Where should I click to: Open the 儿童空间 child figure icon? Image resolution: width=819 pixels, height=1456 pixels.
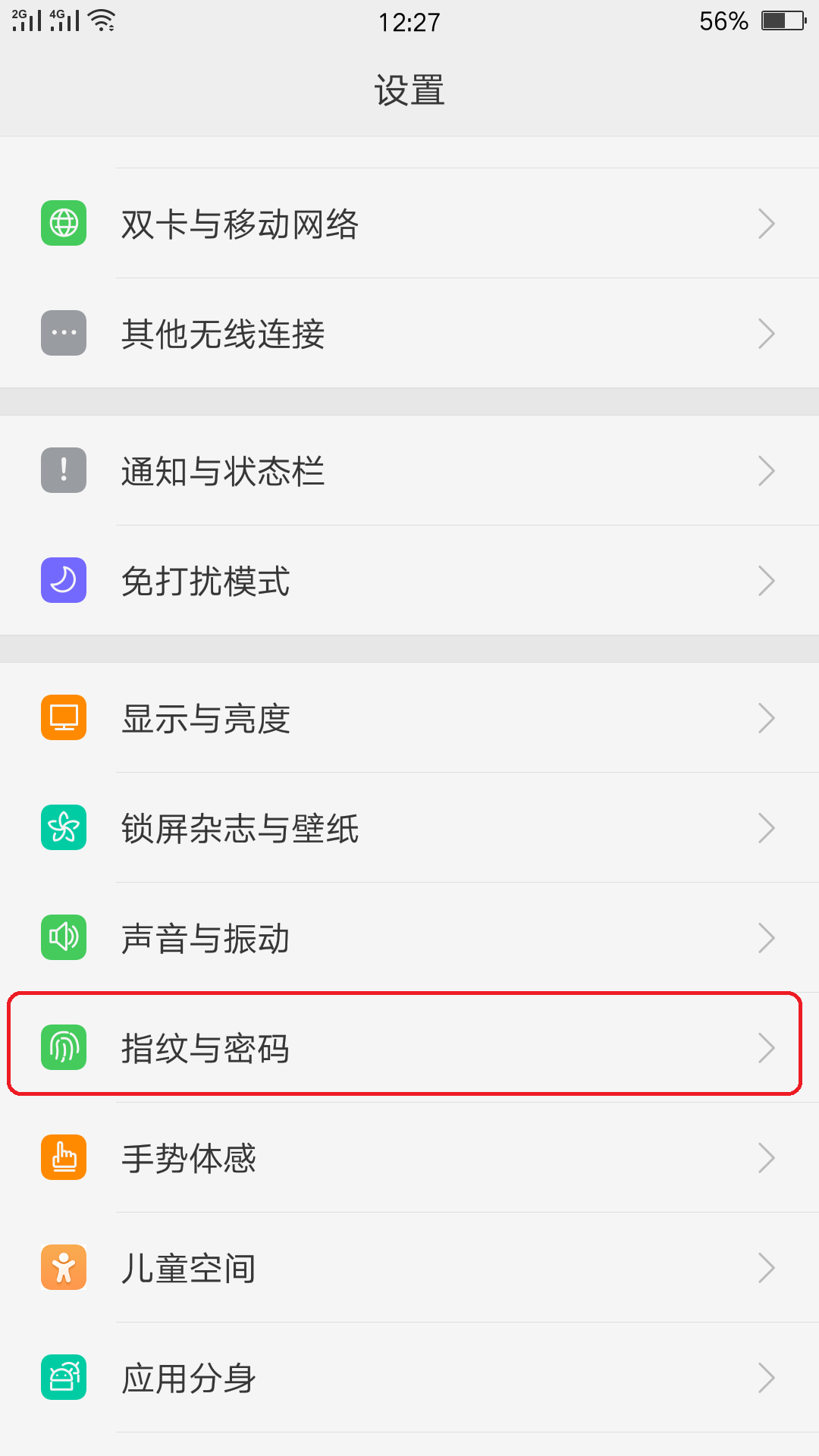pyautogui.click(x=64, y=1267)
